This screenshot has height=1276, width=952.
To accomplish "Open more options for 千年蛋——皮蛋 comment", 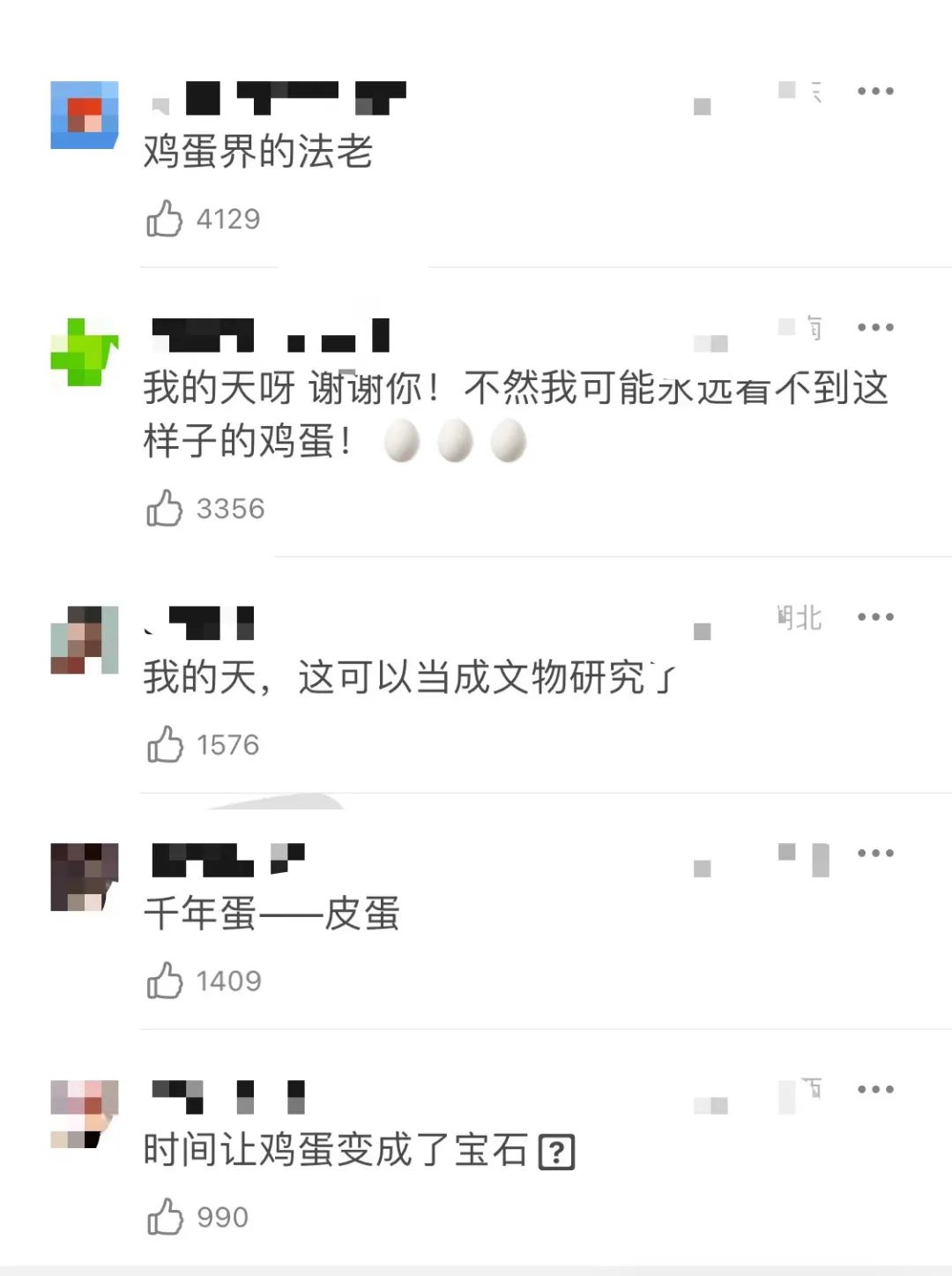I will tap(875, 853).
